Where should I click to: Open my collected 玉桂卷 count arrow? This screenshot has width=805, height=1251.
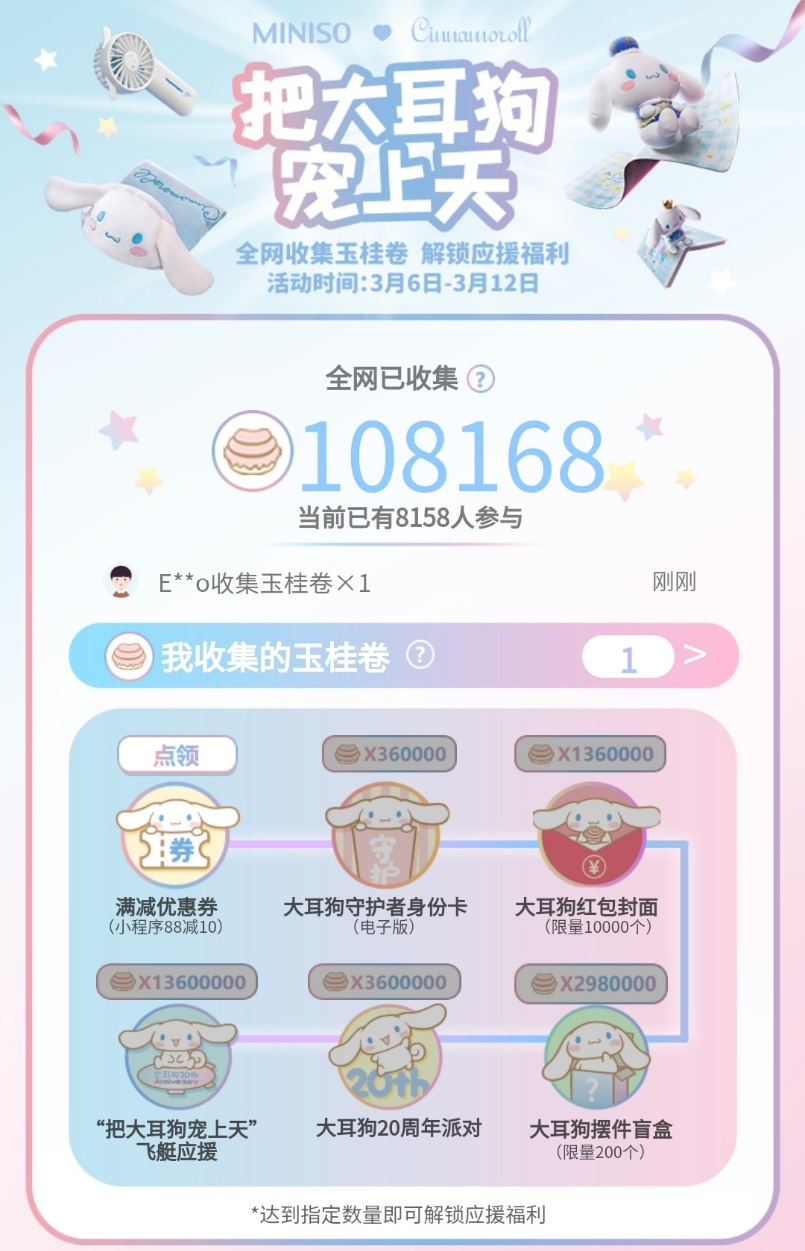(694, 656)
